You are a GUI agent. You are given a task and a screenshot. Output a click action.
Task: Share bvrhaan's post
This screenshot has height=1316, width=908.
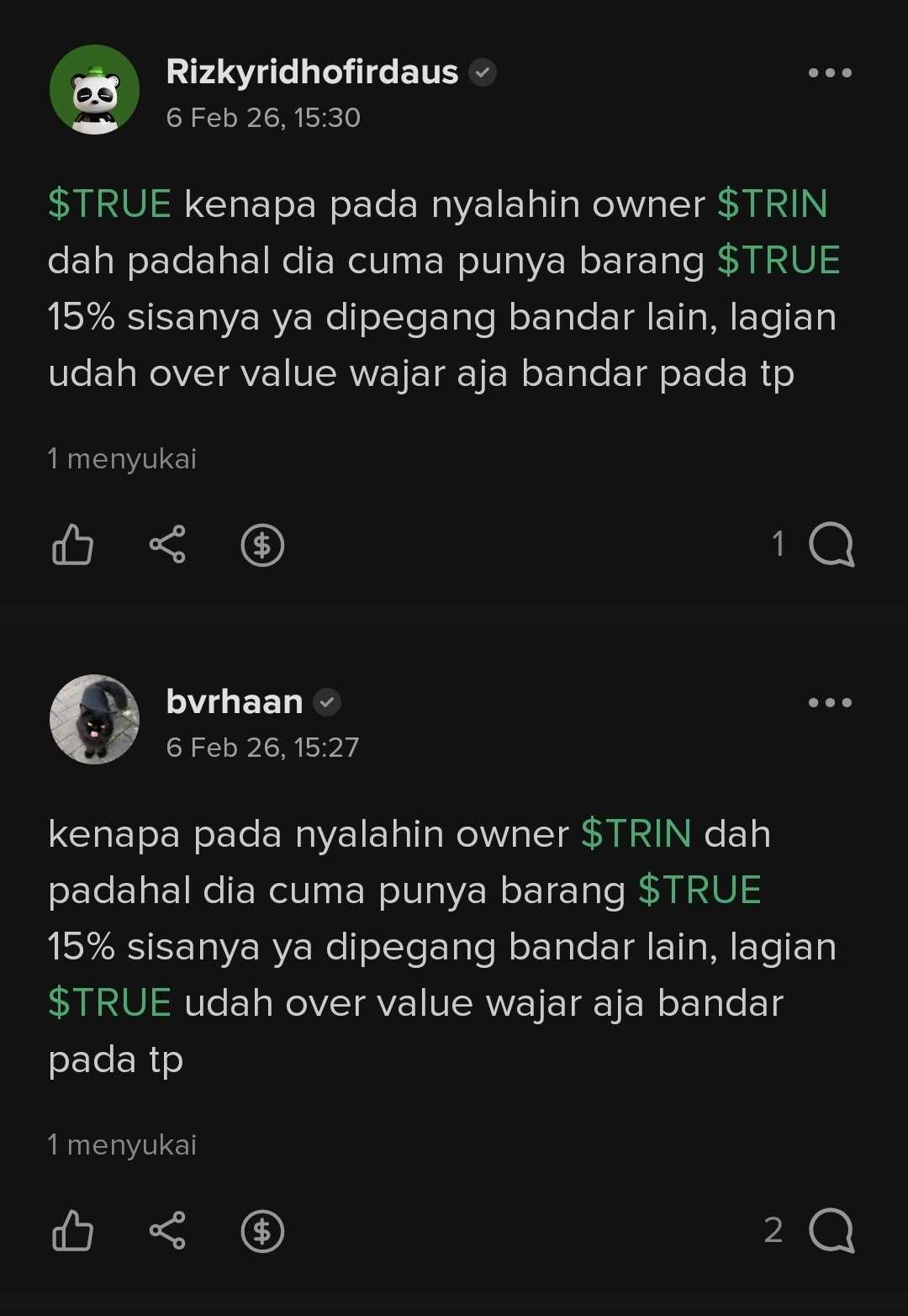167,1231
